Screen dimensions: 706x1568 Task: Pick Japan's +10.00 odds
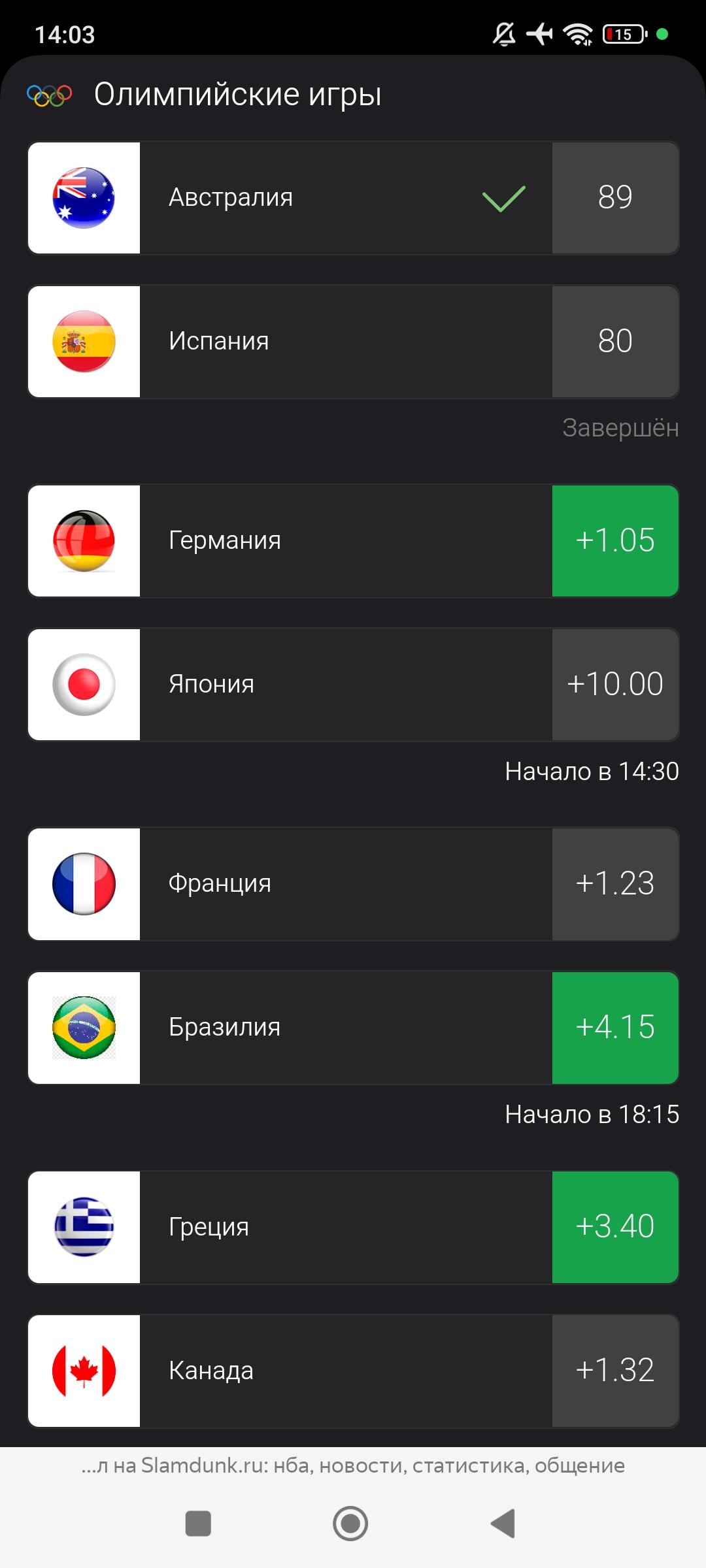(615, 685)
